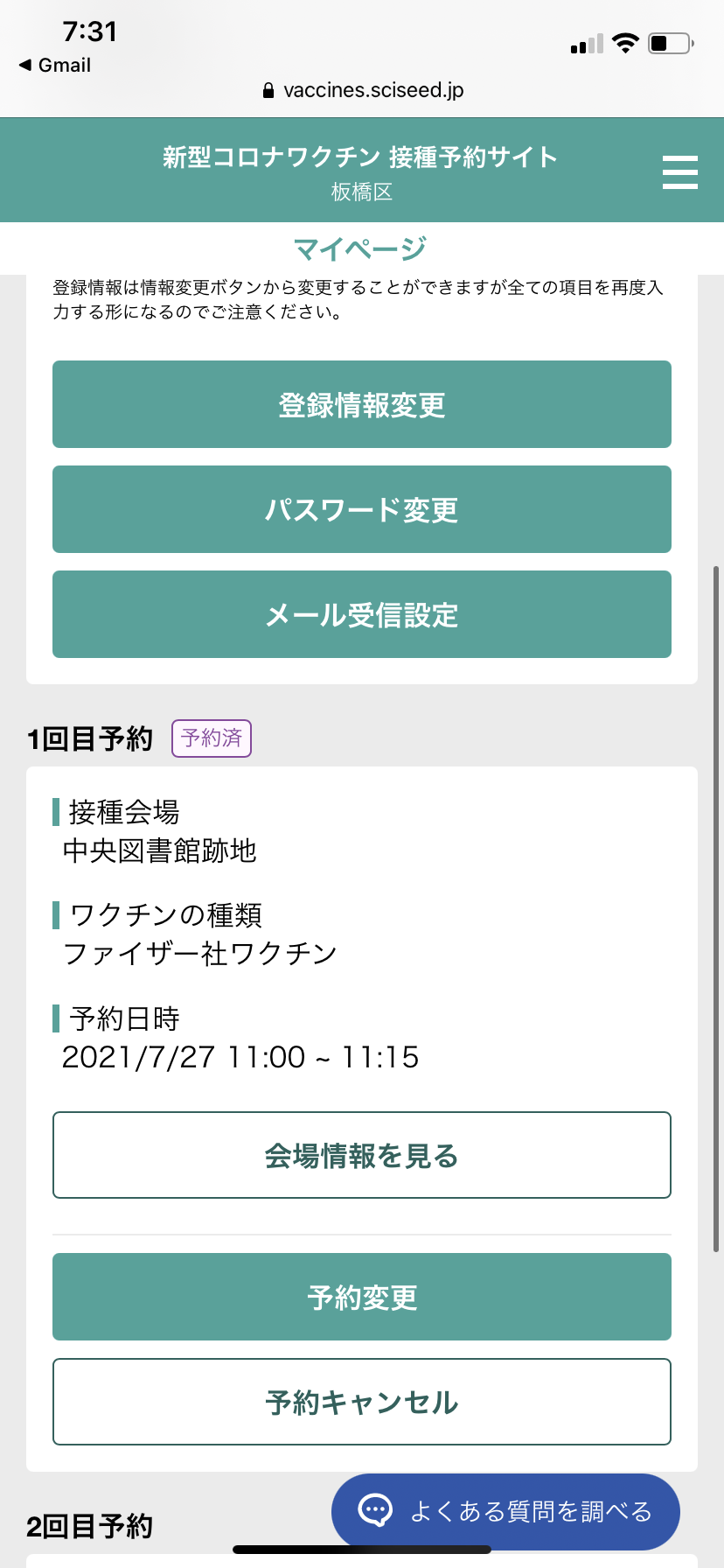This screenshot has width=724, height=1568.
Task: Tap the vaccines.sciseed.jp address bar
Action: (x=363, y=90)
